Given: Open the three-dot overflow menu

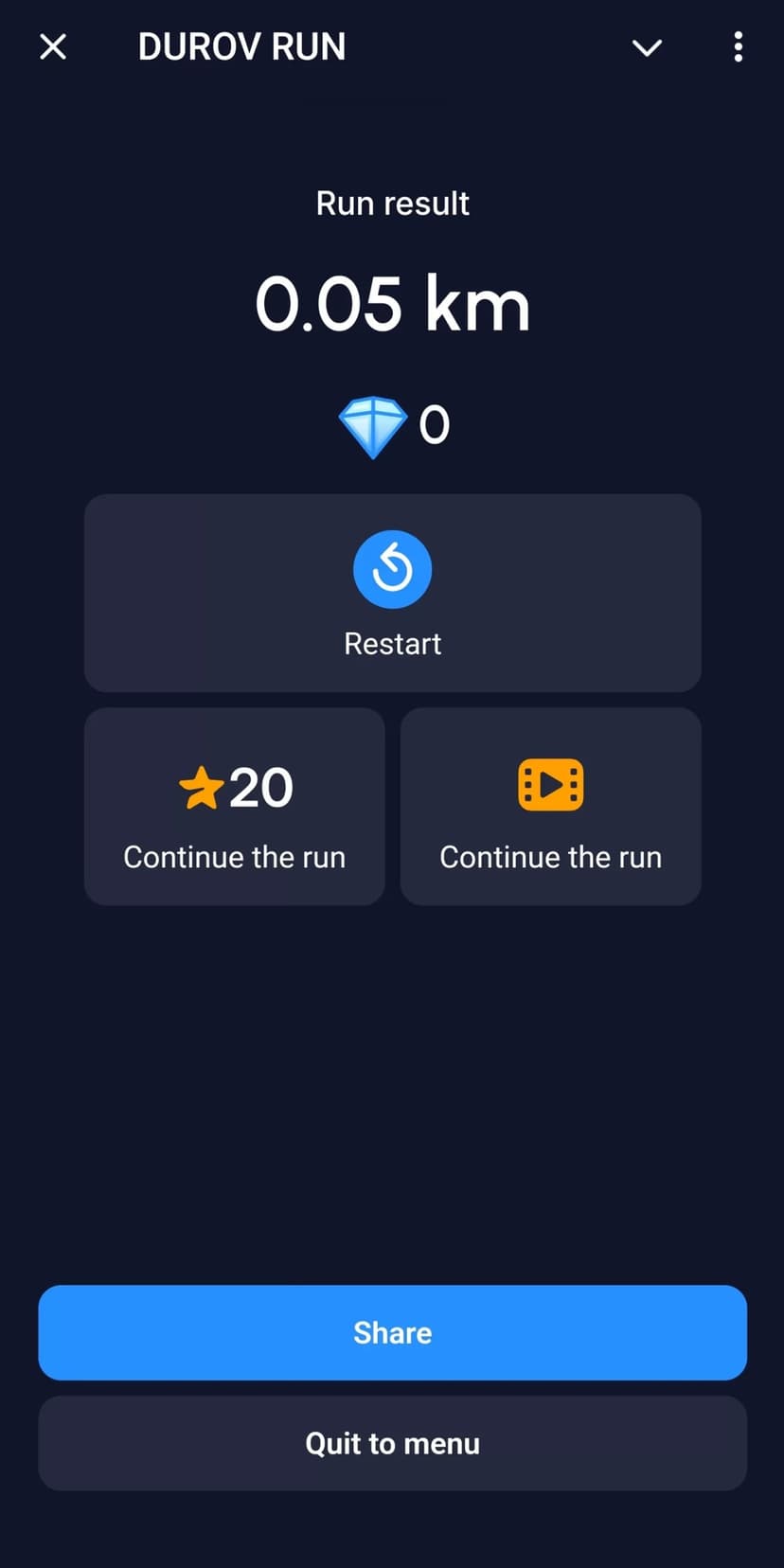Looking at the screenshot, I should [x=738, y=47].
